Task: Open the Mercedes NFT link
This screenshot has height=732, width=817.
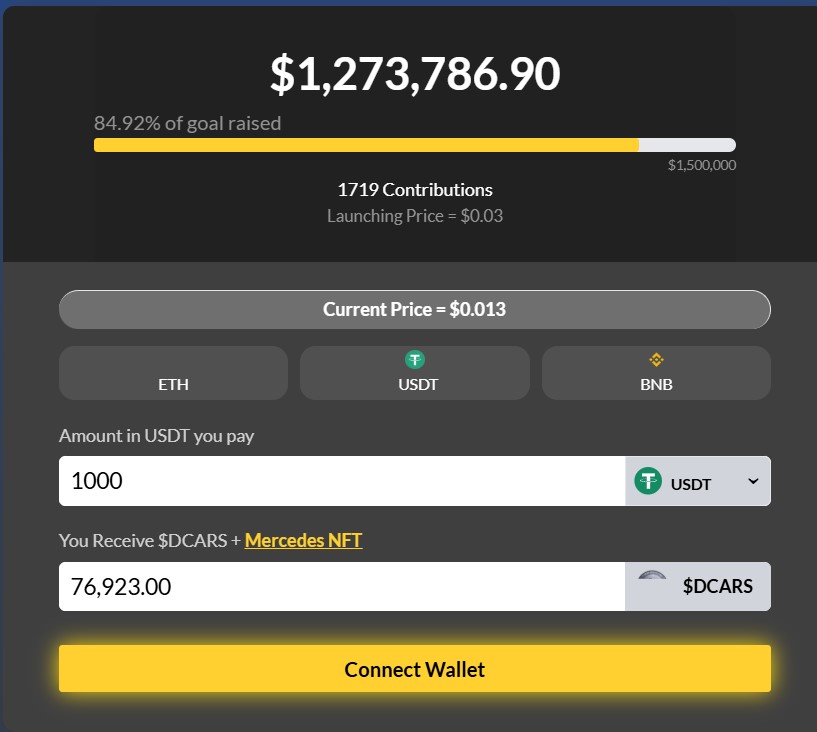Action: (303, 540)
